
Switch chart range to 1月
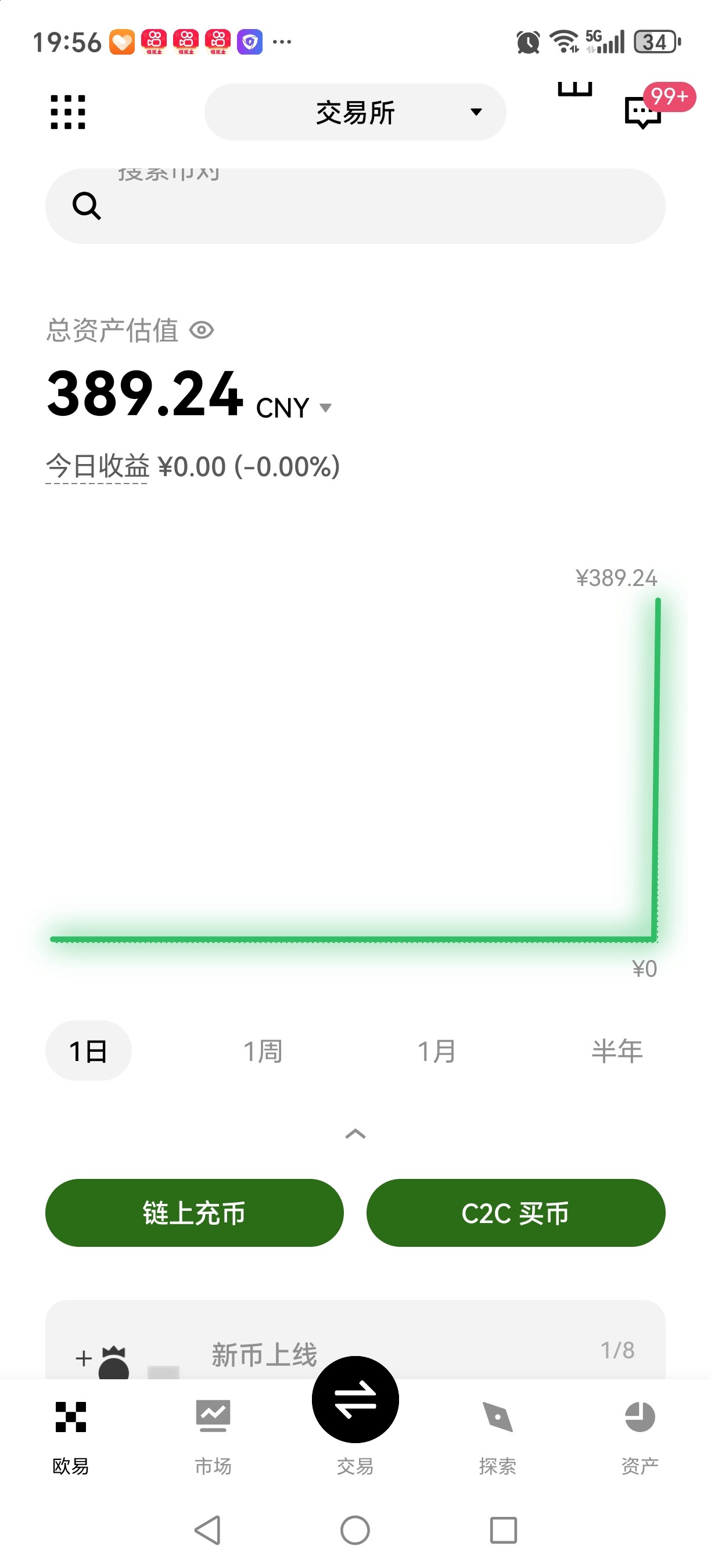(437, 1051)
